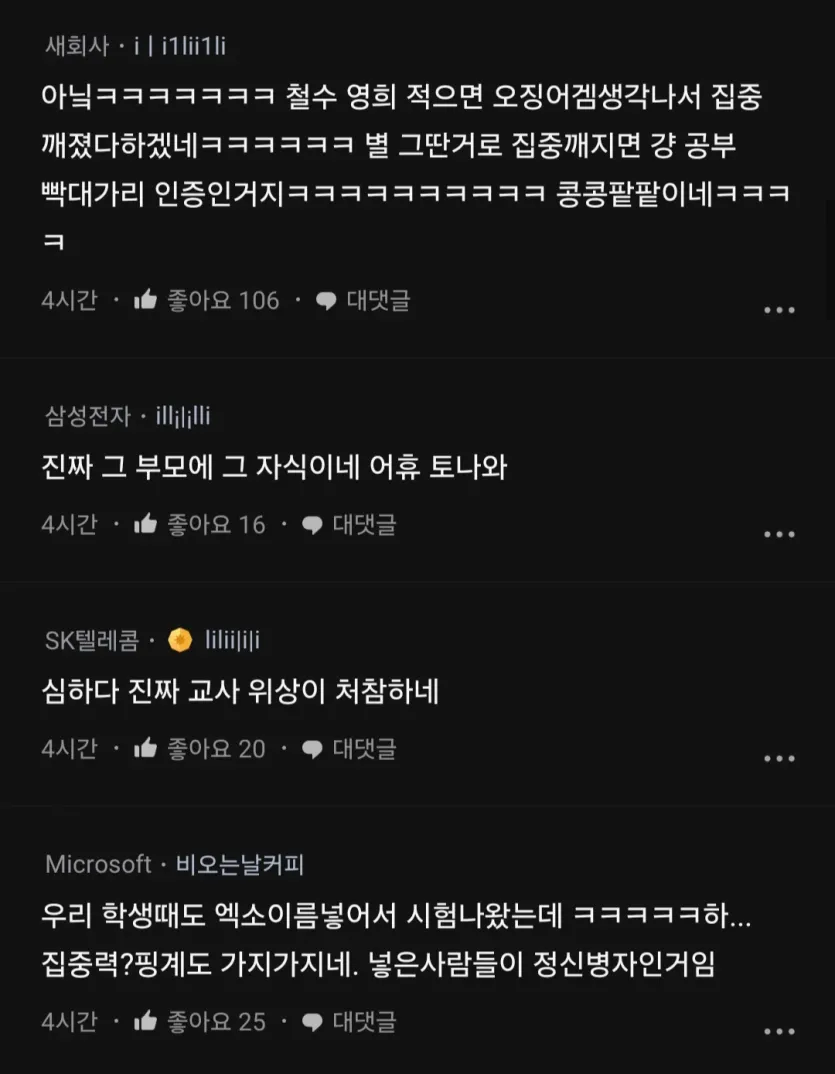Like the Microsoft comment by 비오는날커피
835x1074 pixels.
point(146,1021)
